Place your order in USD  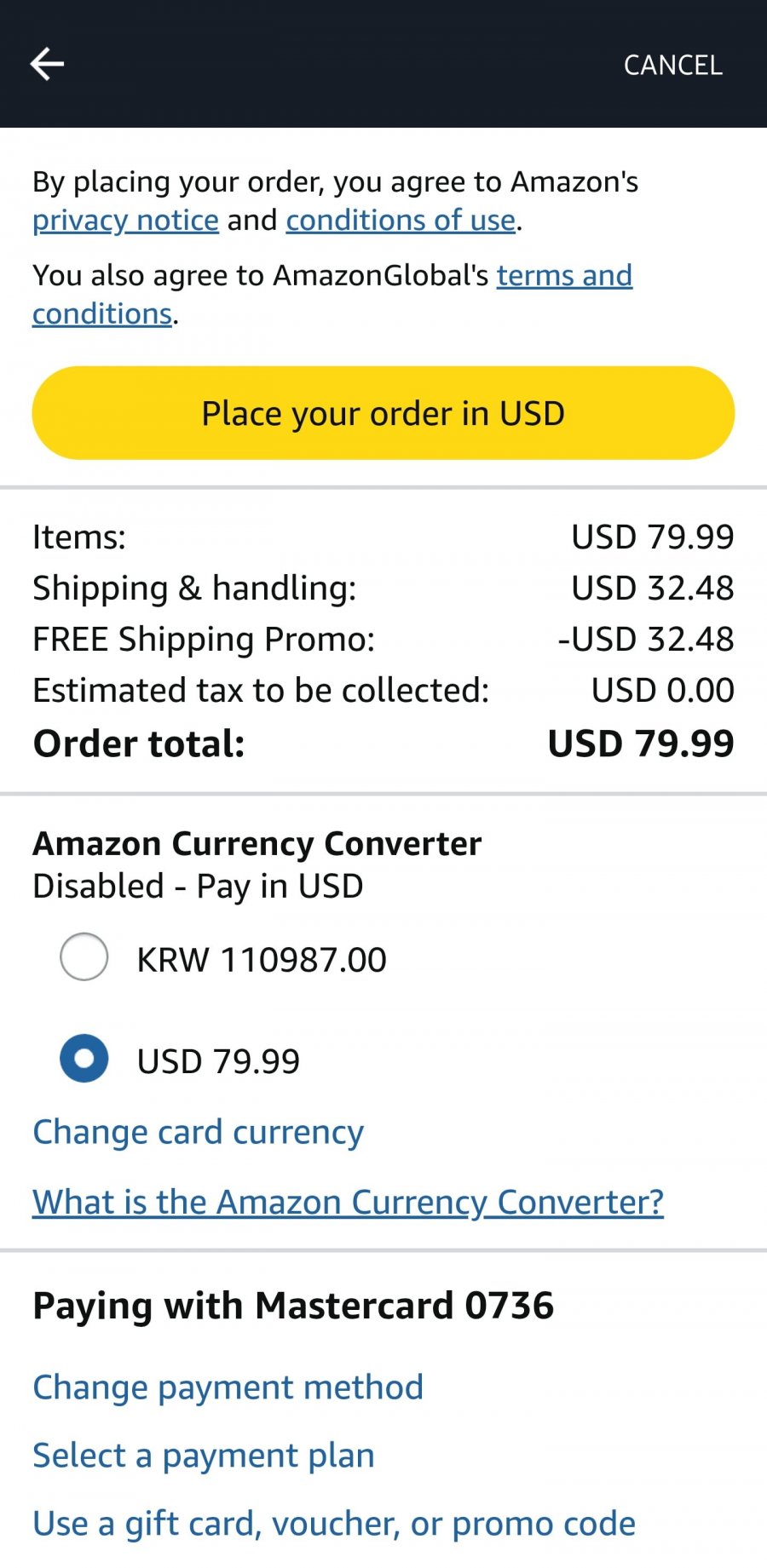pos(383,413)
